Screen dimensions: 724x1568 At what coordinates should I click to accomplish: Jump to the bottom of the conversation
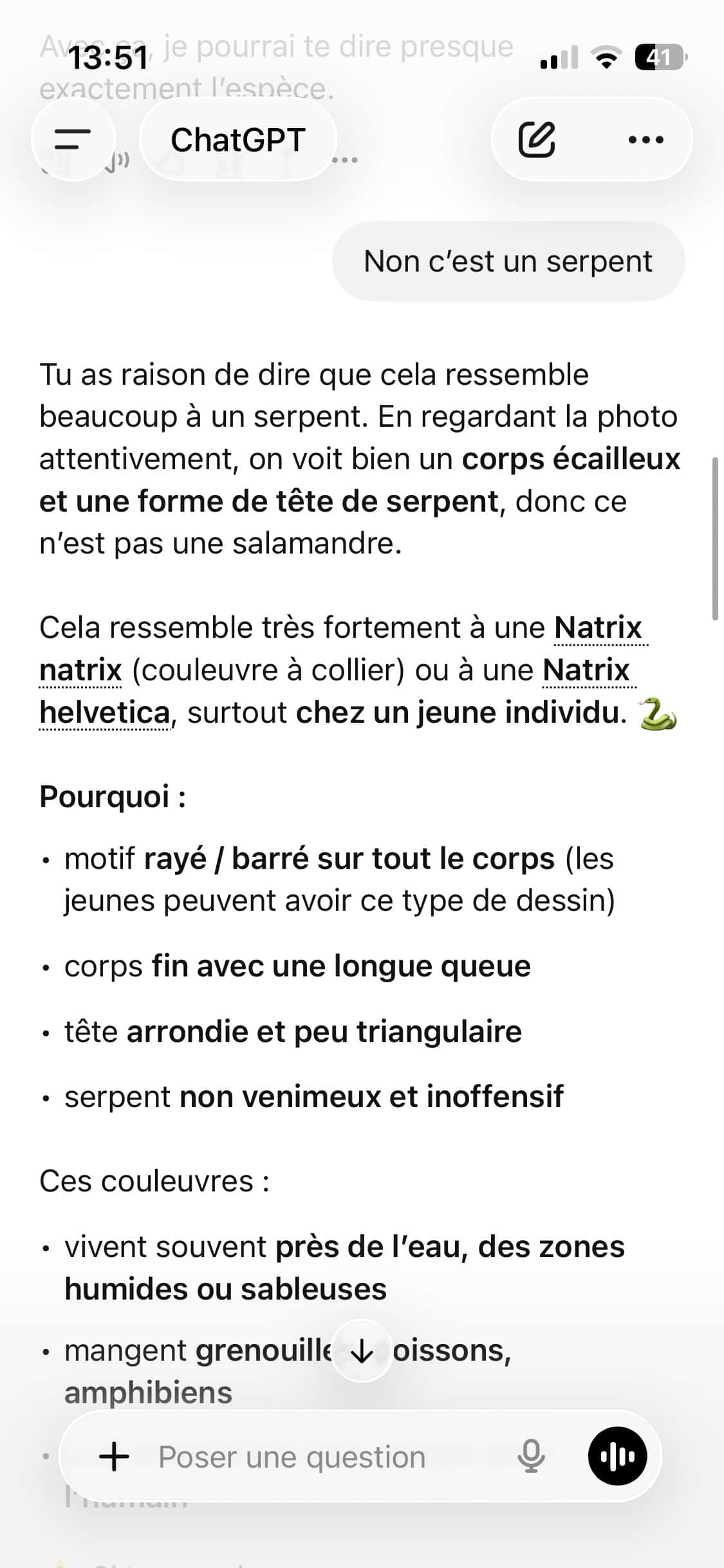coord(362,1351)
